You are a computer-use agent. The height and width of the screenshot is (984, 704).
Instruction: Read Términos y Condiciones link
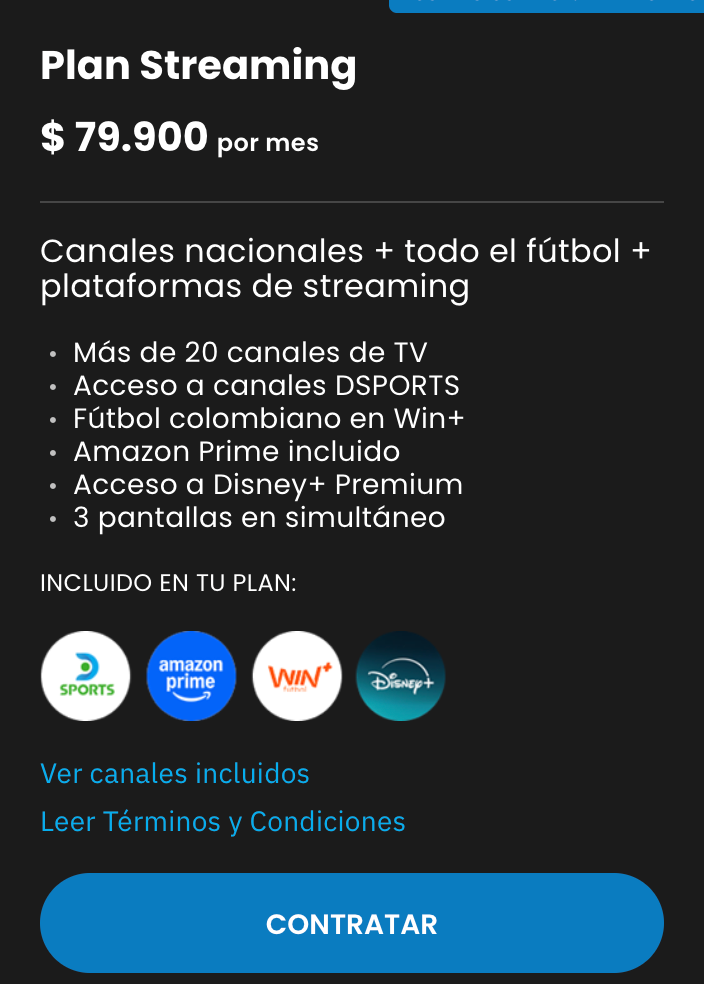click(x=223, y=821)
